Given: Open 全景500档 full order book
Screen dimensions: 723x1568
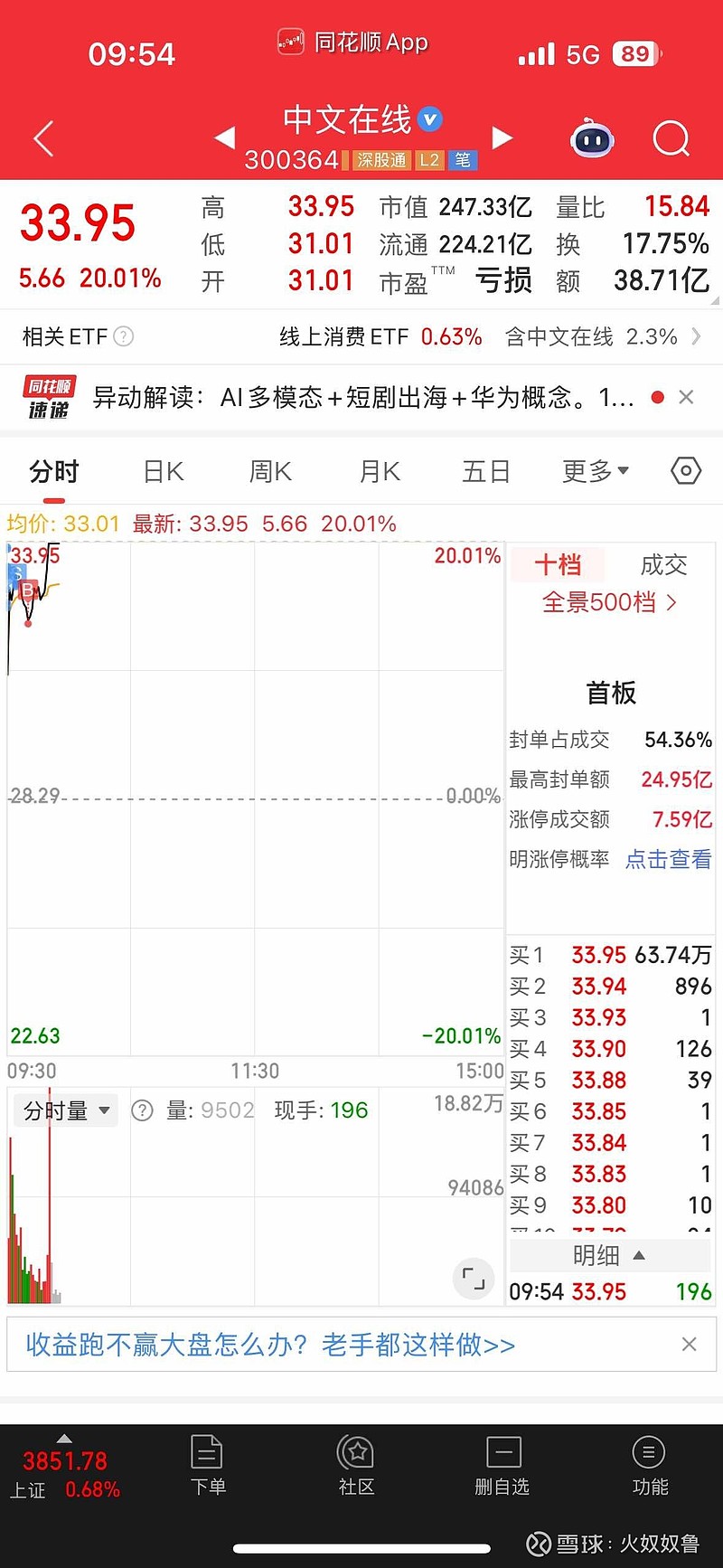Looking at the screenshot, I should pyautogui.click(x=610, y=602).
